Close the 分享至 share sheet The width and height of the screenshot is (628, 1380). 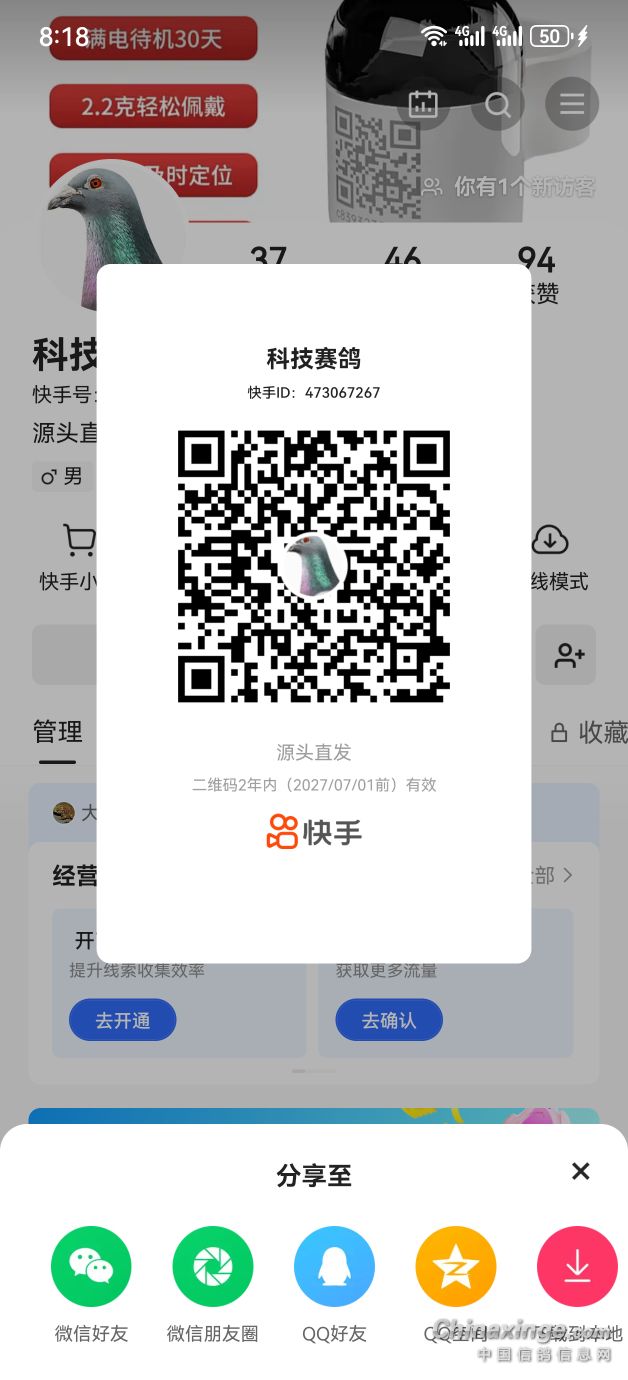click(580, 1171)
